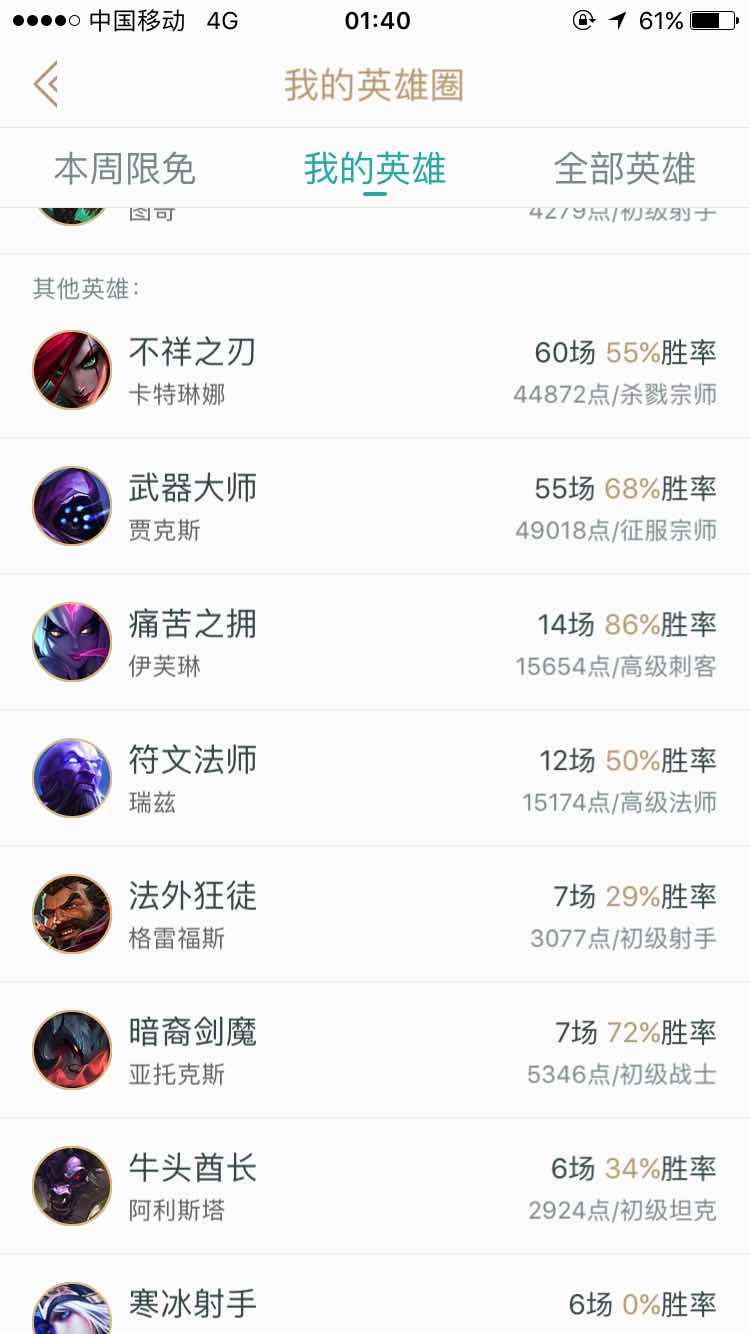Open Jax's avatar portrait (武器大师)
This screenshot has width=750, height=1334.
tap(71, 505)
